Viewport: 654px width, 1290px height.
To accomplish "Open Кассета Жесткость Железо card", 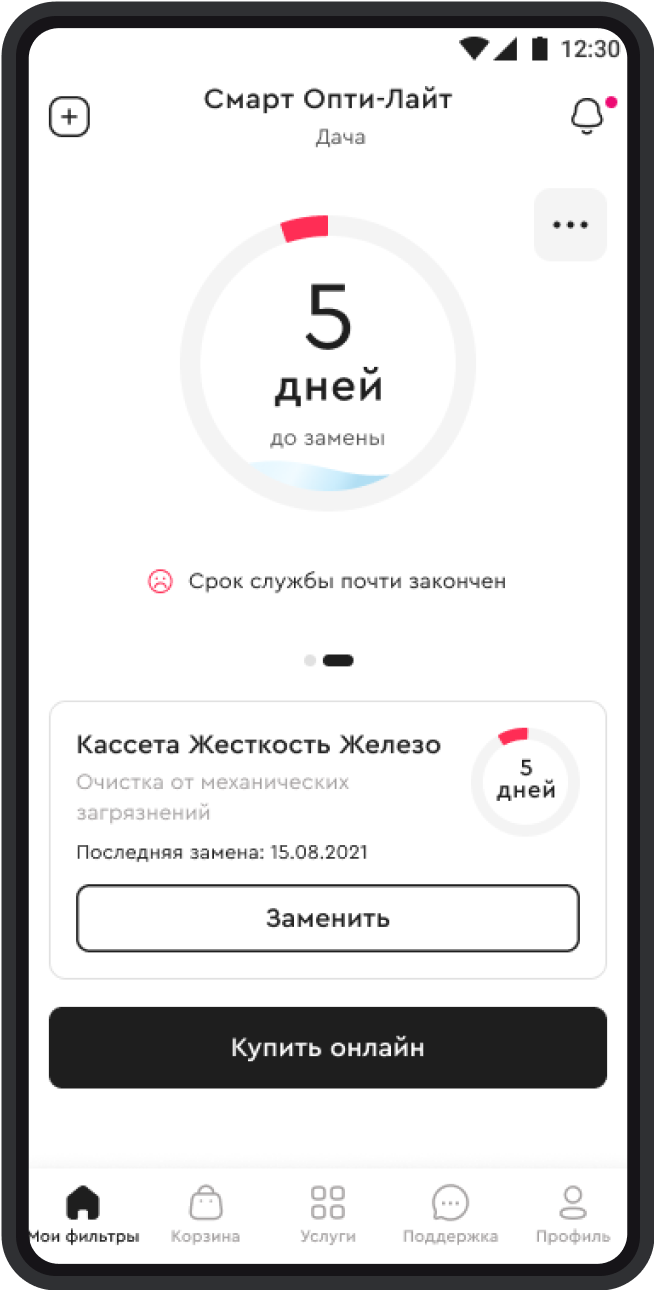I will point(259,746).
